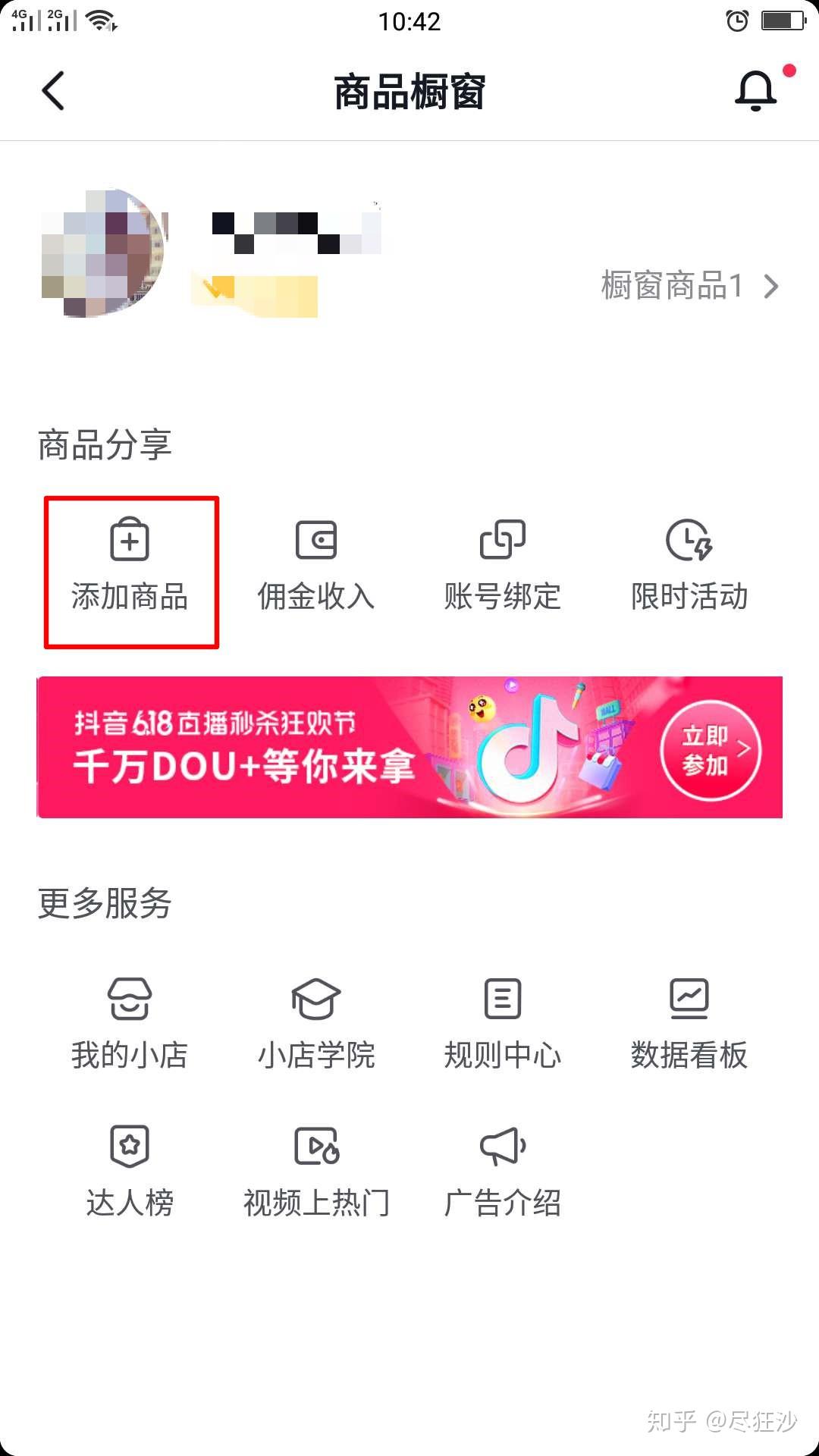Go back using the top-left arrow
This screenshot has width=819, height=1456.
[x=53, y=91]
